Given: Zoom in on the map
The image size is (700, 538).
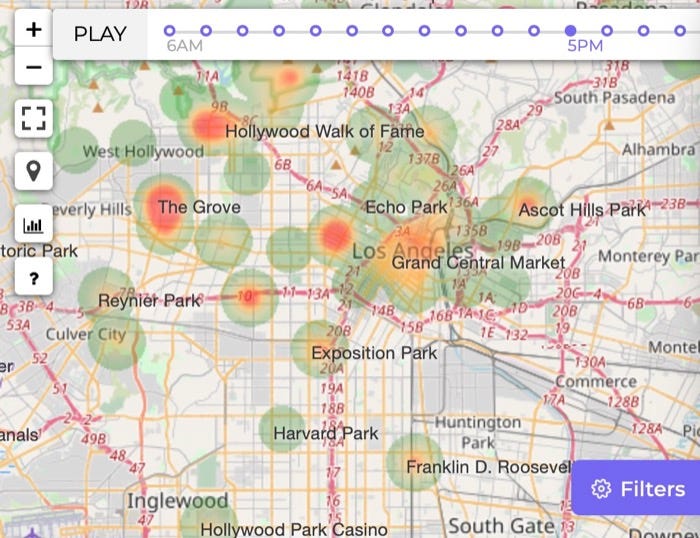Looking at the screenshot, I should pyautogui.click(x=34, y=29).
